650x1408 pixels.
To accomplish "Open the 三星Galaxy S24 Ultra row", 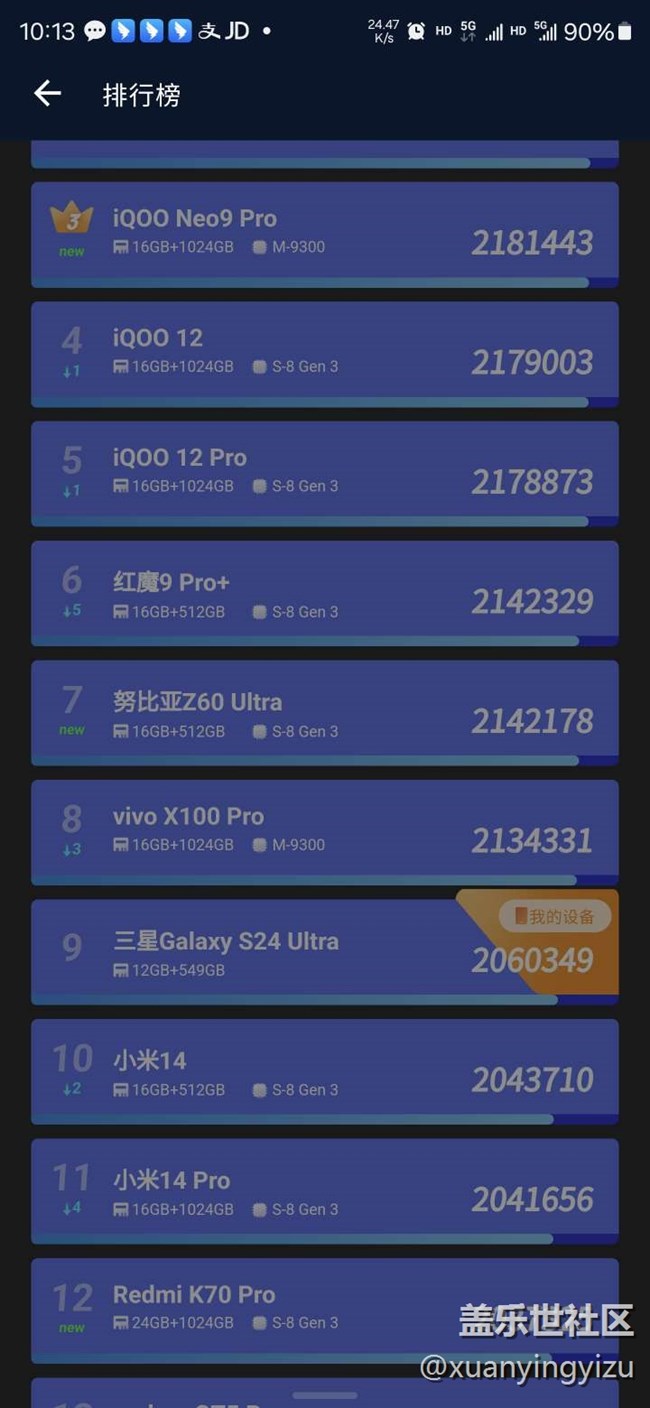I will click(325, 953).
